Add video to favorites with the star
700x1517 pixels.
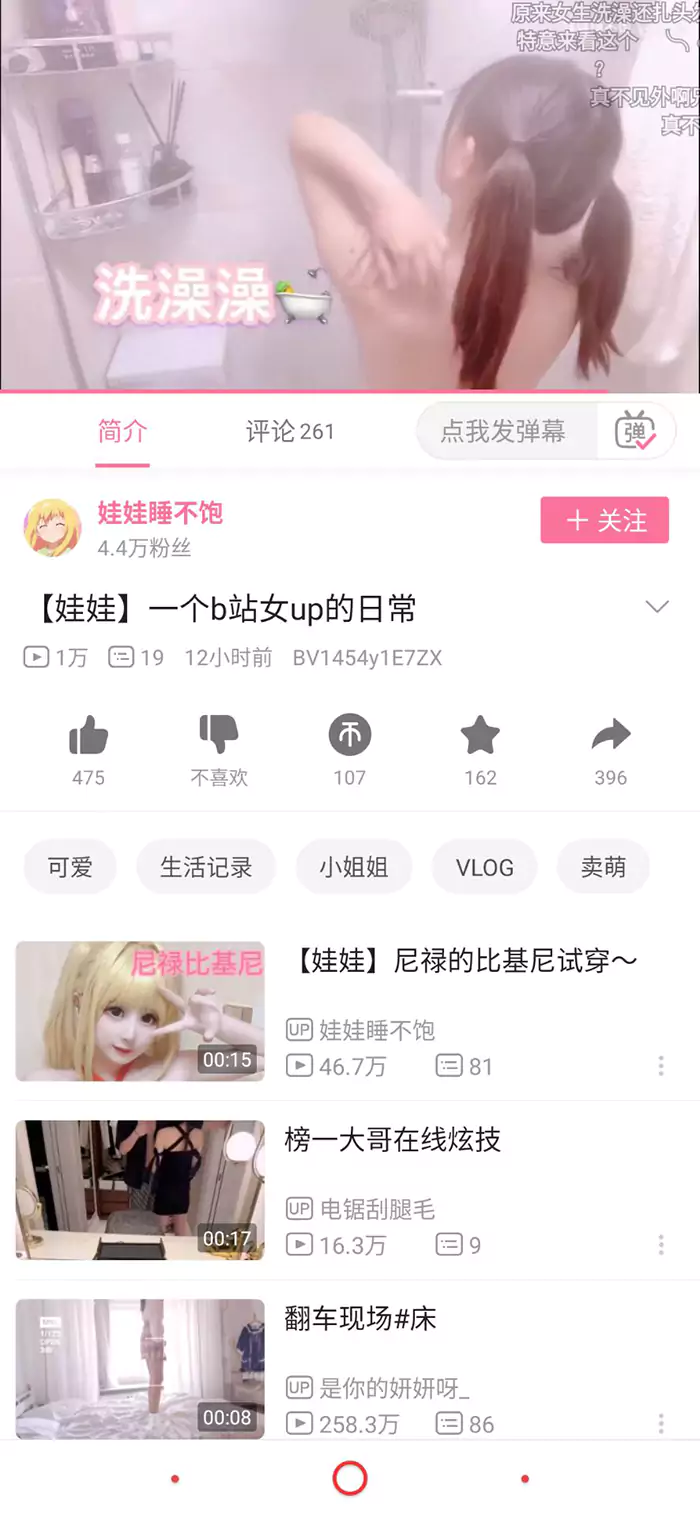[480, 737]
